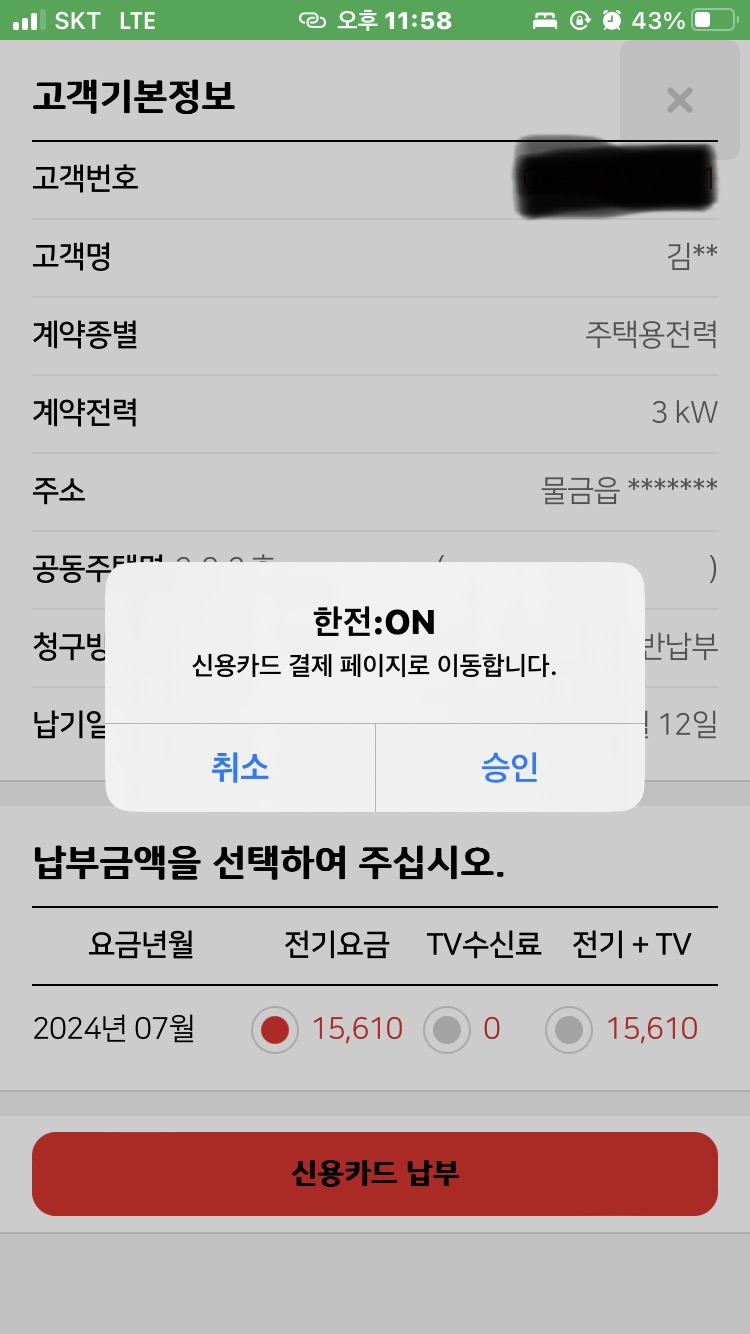The image size is (750, 1334).
Task: Tap 승인 to proceed to card payment
Action: pyautogui.click(x=510, y=768)
